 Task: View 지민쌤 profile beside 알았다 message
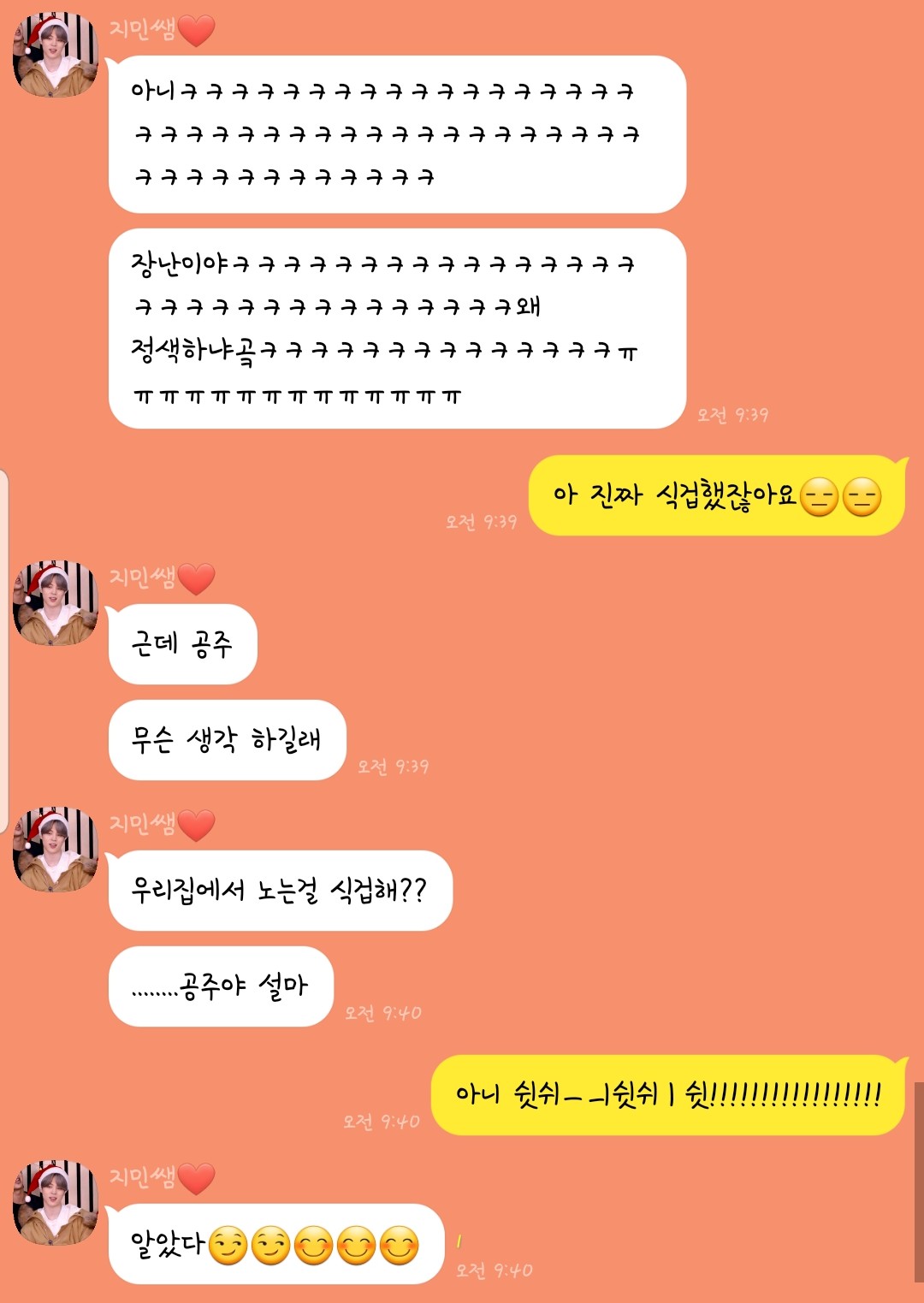click(x=56, y=1202)
